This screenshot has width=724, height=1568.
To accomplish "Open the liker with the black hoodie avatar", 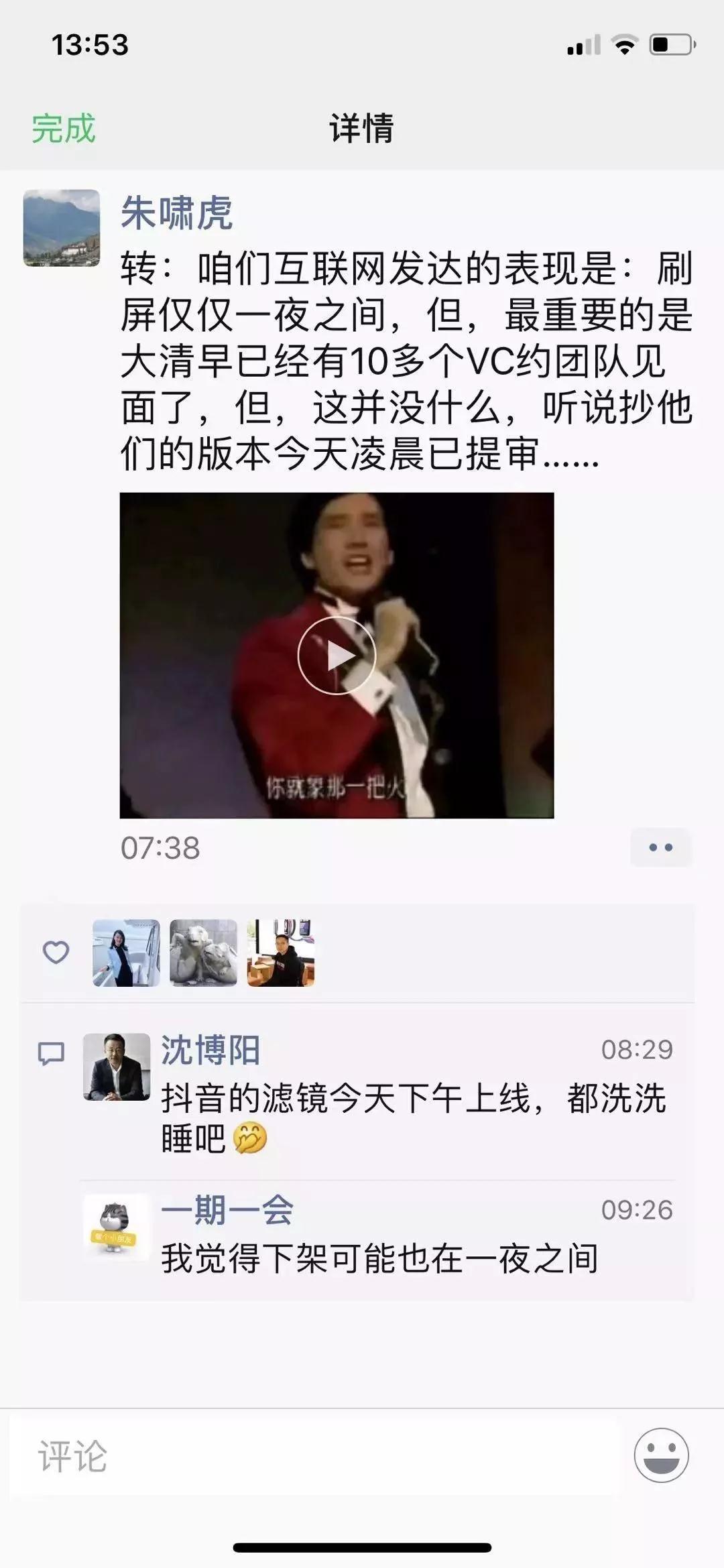I will pos(281,953).
